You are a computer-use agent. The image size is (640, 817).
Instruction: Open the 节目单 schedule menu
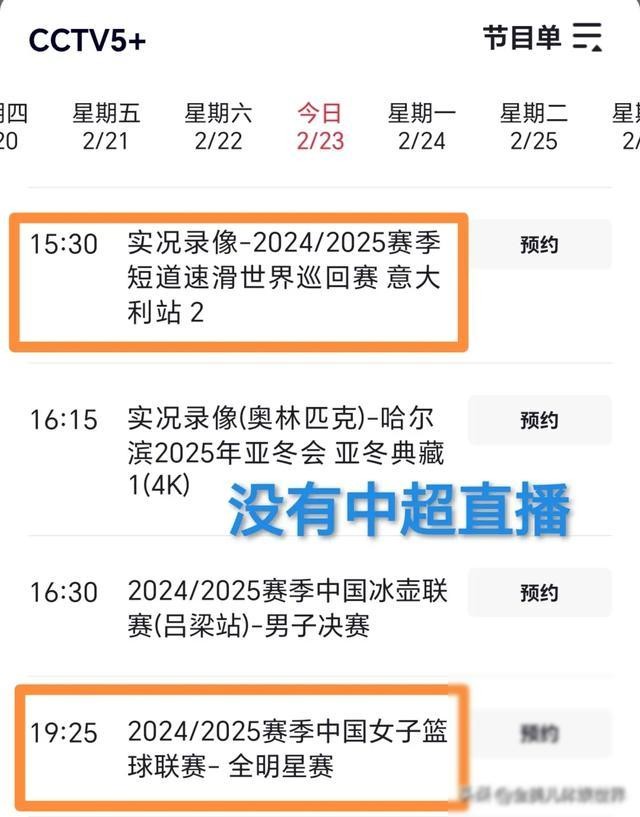click(543, 39)
